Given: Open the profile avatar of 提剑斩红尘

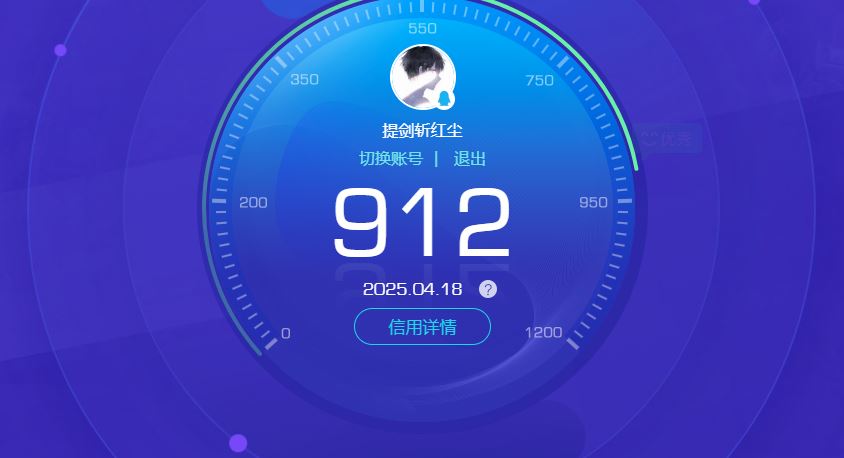Looking at the screenshot, I should click(x=423, y=77).
